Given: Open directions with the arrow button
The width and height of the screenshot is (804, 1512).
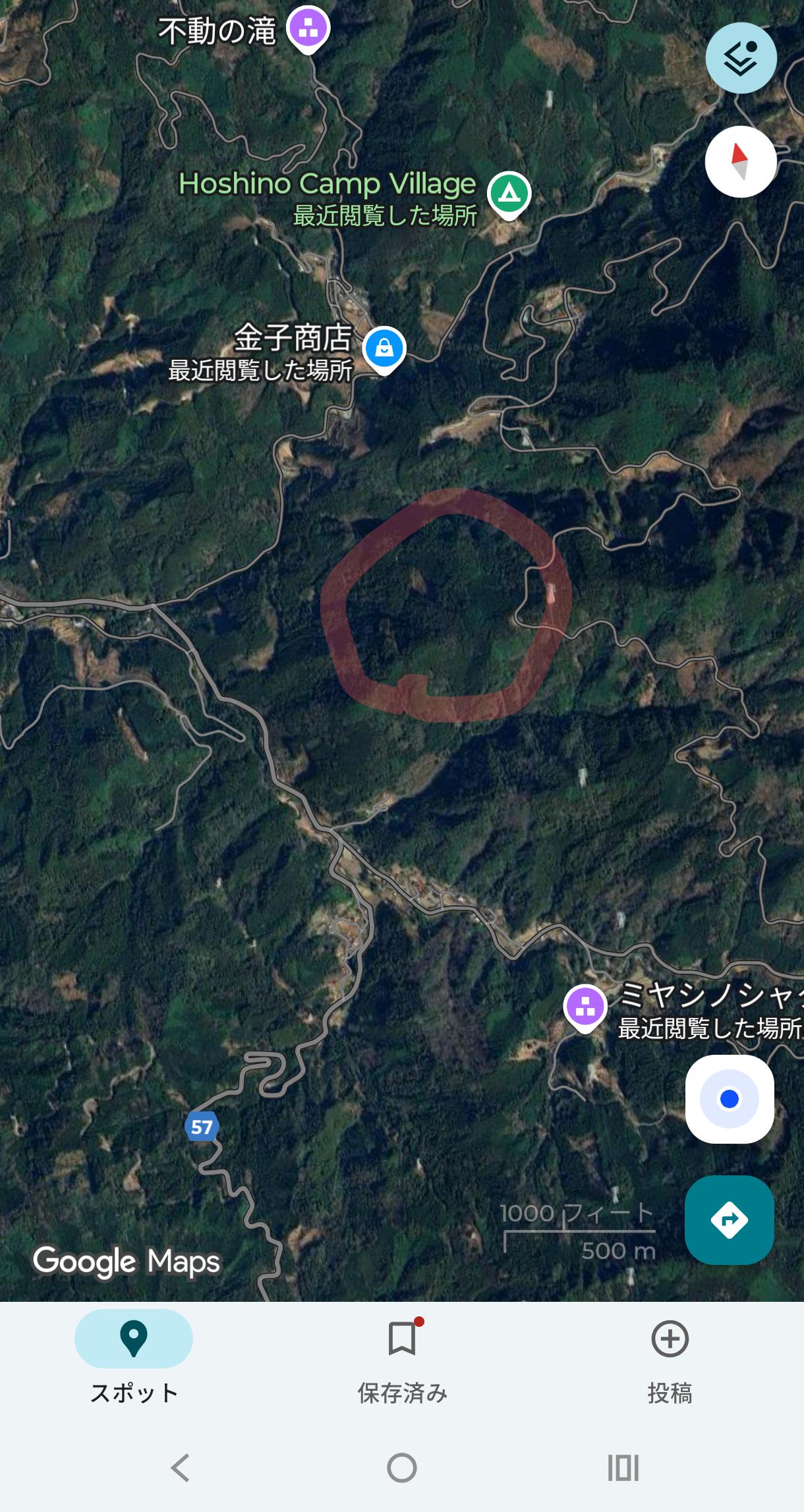Looking at the screenshot, I should [x=730, y=1220].
